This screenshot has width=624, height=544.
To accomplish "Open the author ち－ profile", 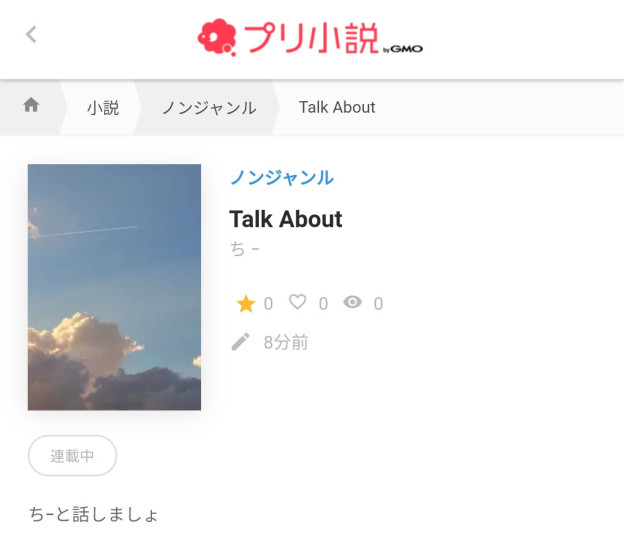I will click(x=245, y=249).
